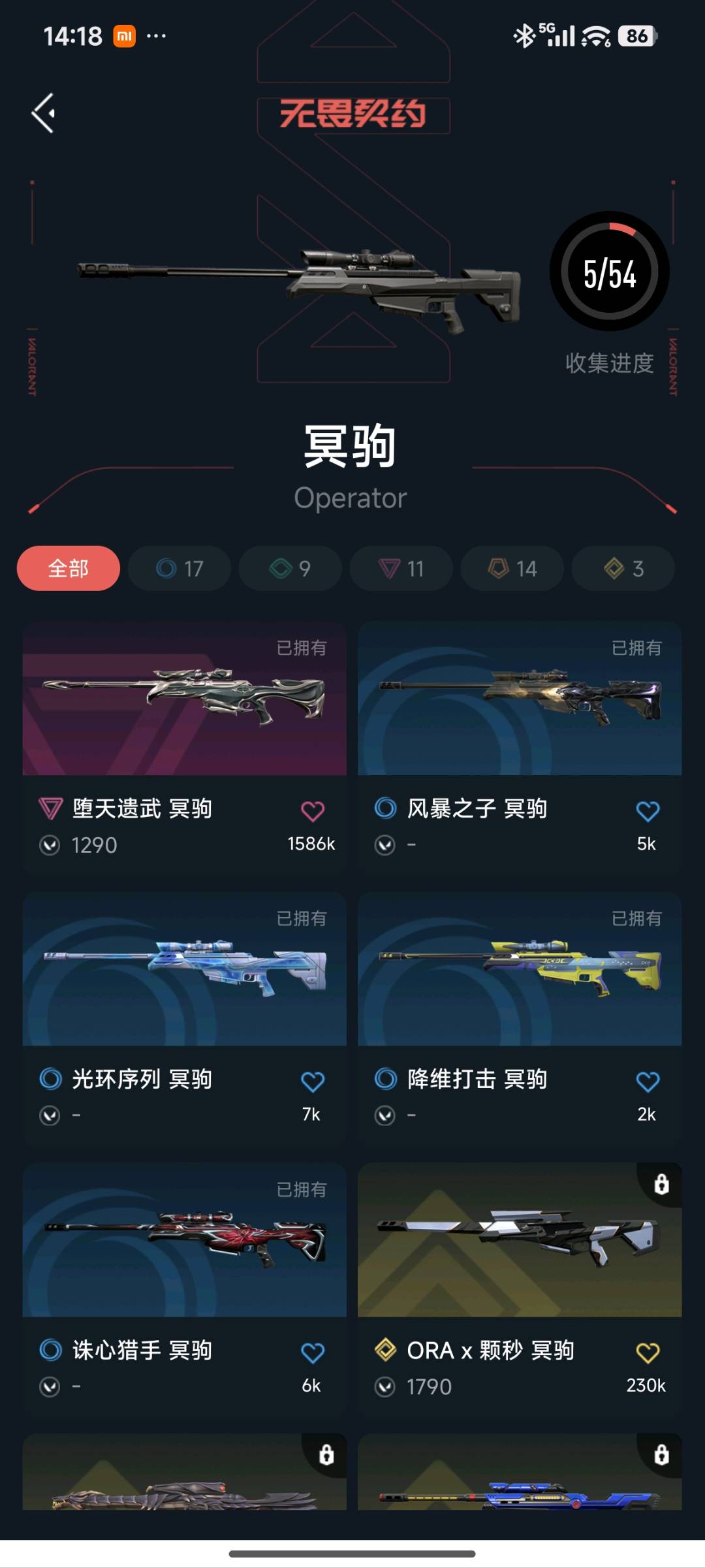705x1568 pixels.
Task: Filter by the orange tier chip showing 14
Action: [512, 568]
